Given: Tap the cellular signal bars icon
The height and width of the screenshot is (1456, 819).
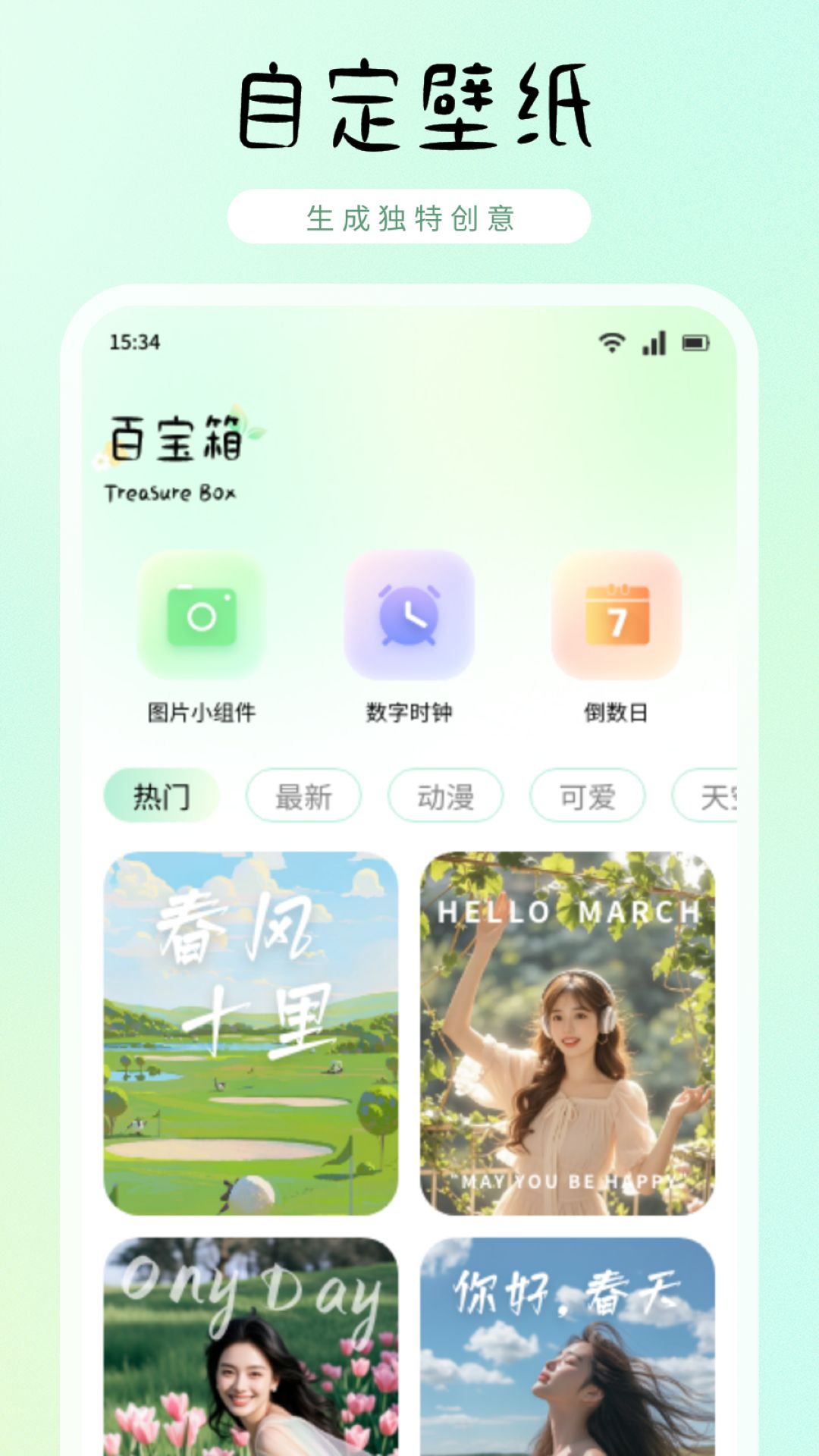Looking at the screenshot, I should point(654,343).
